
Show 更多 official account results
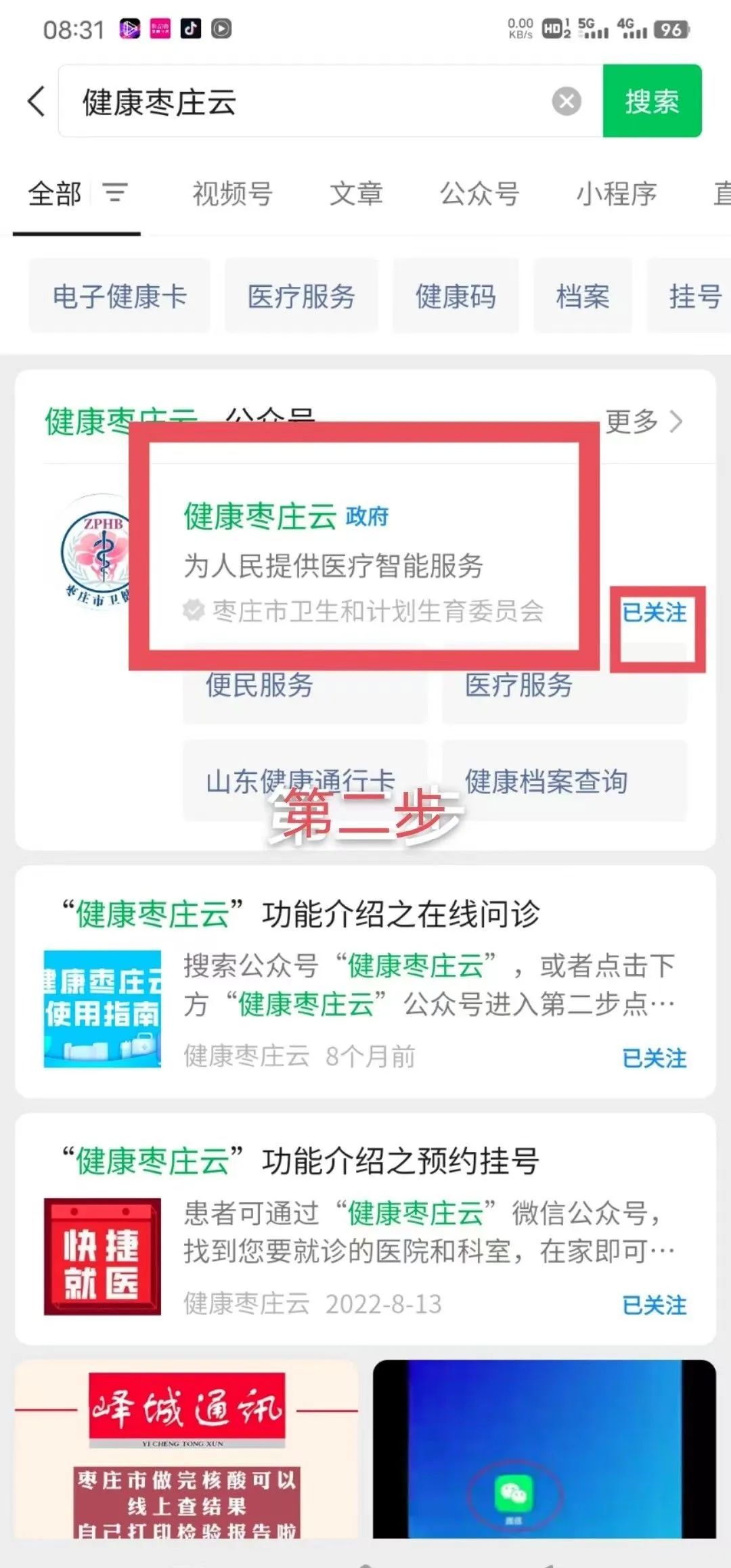pos(643,421)
